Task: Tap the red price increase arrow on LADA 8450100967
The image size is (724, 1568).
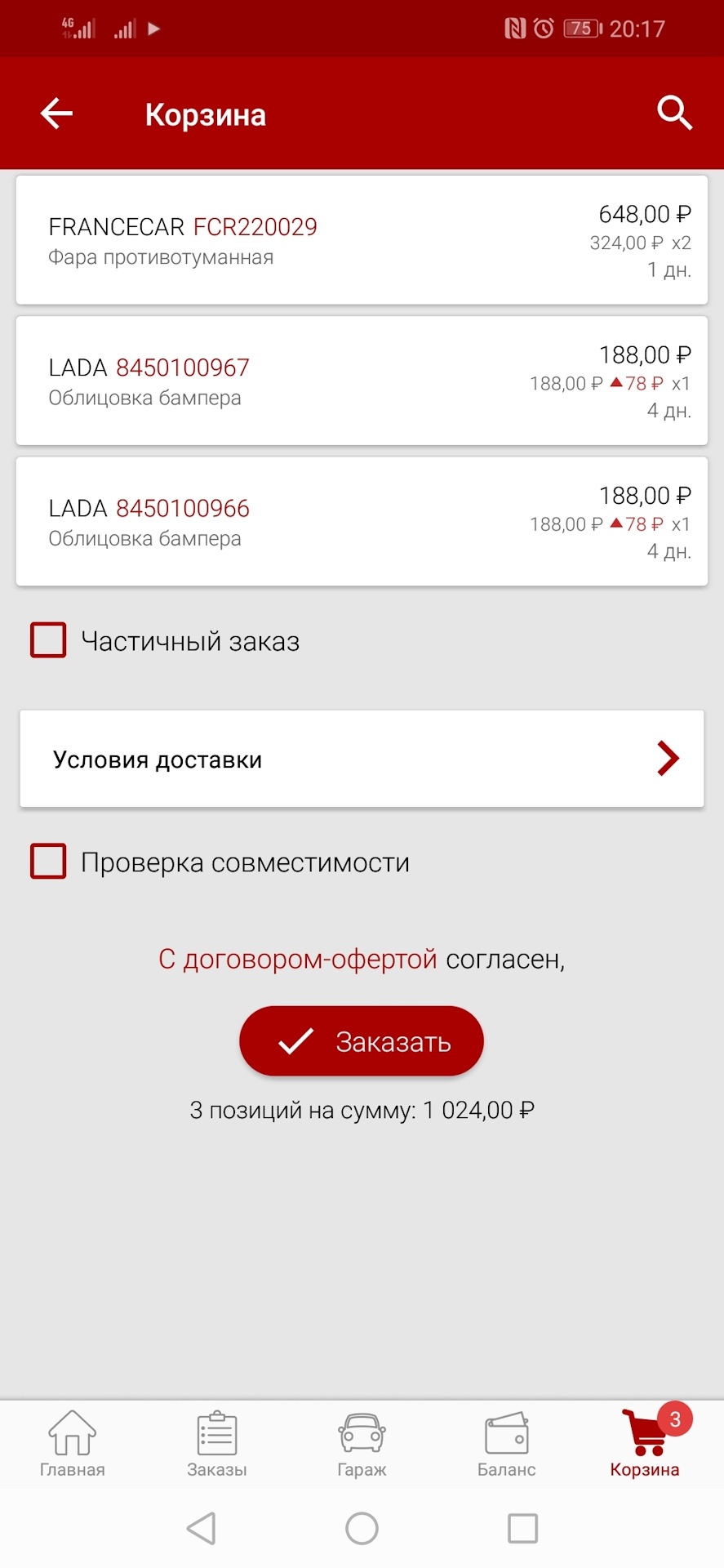Action: point(618,383)
